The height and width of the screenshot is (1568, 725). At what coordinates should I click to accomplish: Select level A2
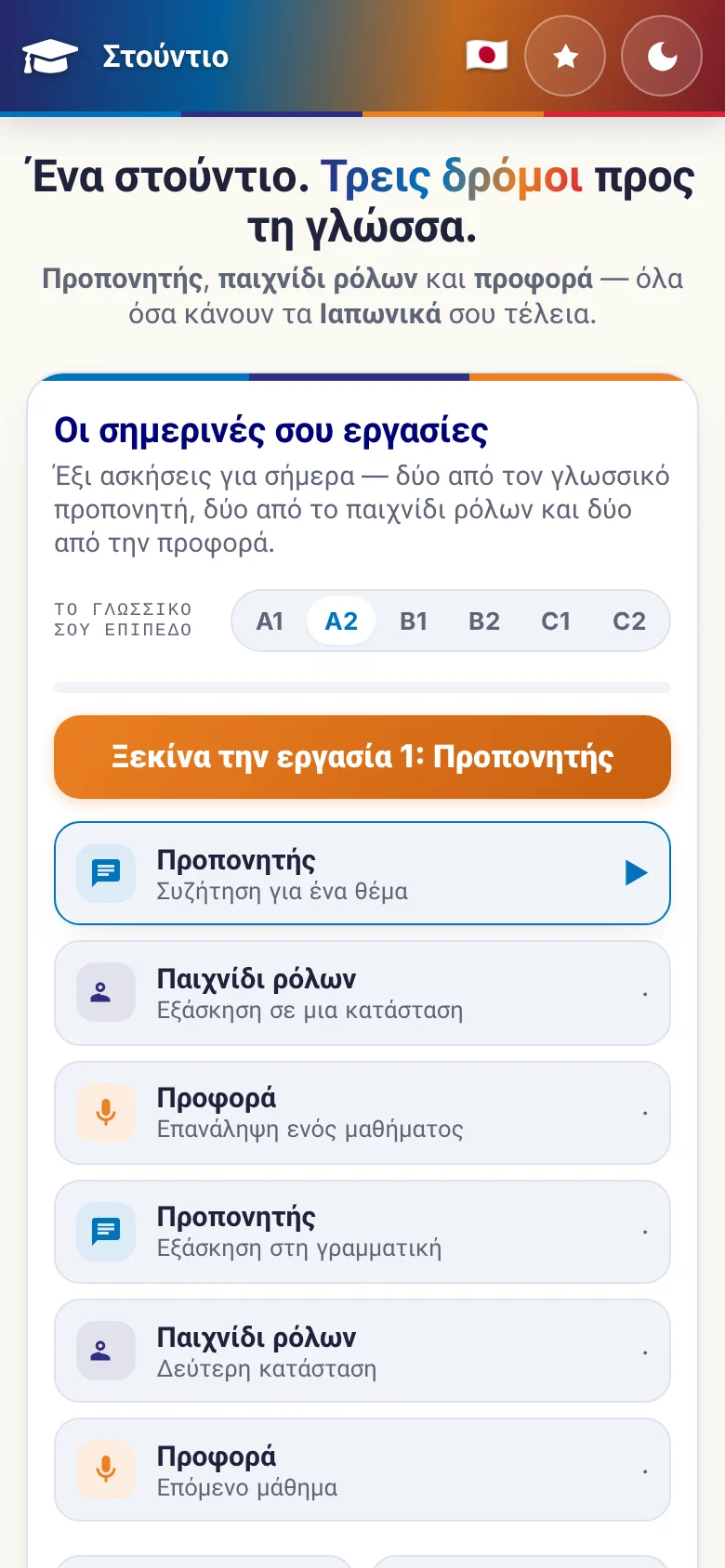click(341, 621)
